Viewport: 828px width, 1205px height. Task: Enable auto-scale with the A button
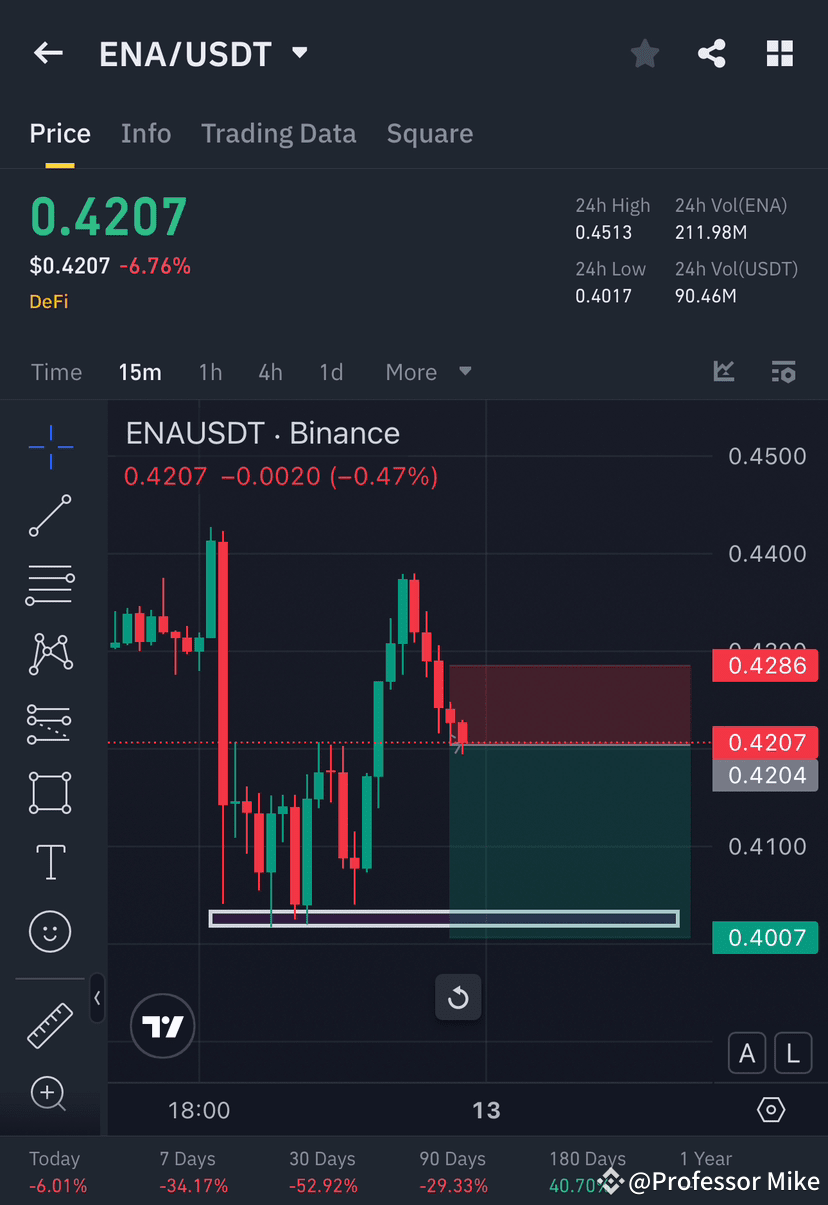[x=747, y=1053]
